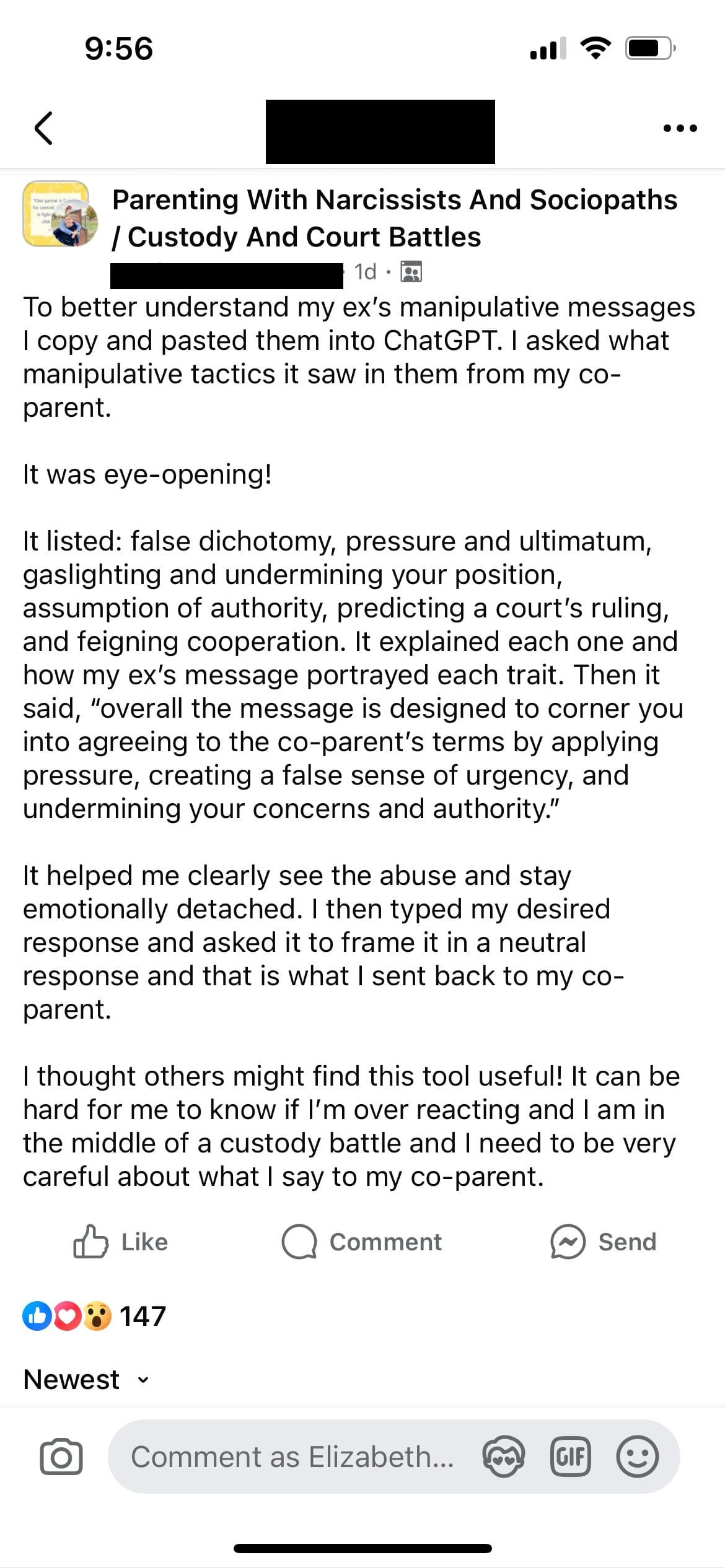Open the Parenting With Narcissists group page
Viewport: 725px width, 1568px height.
pos(394,218)
